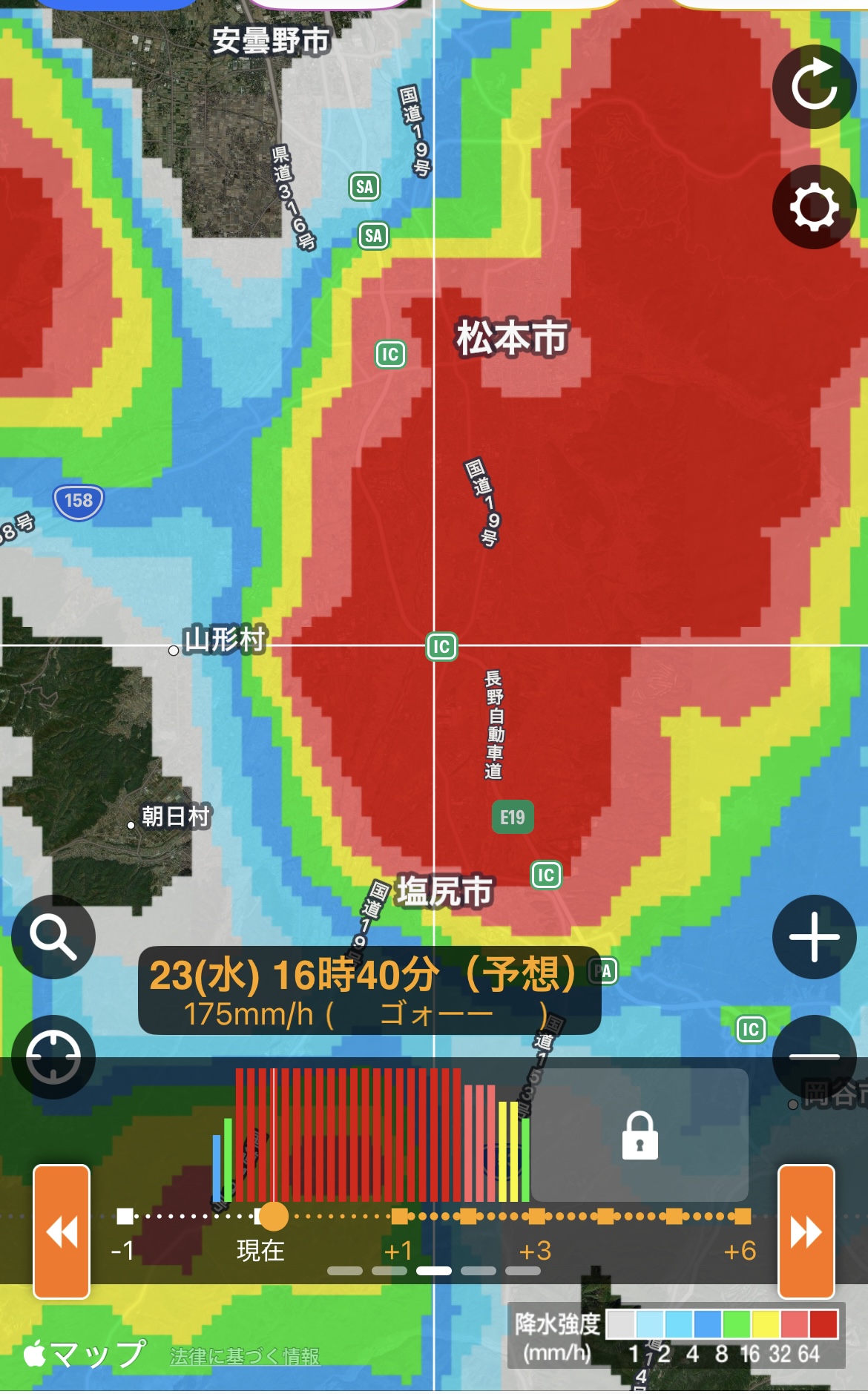The image size is (868, 1394).
Task: Refresh the rain radar data
Action: [814, 87]
